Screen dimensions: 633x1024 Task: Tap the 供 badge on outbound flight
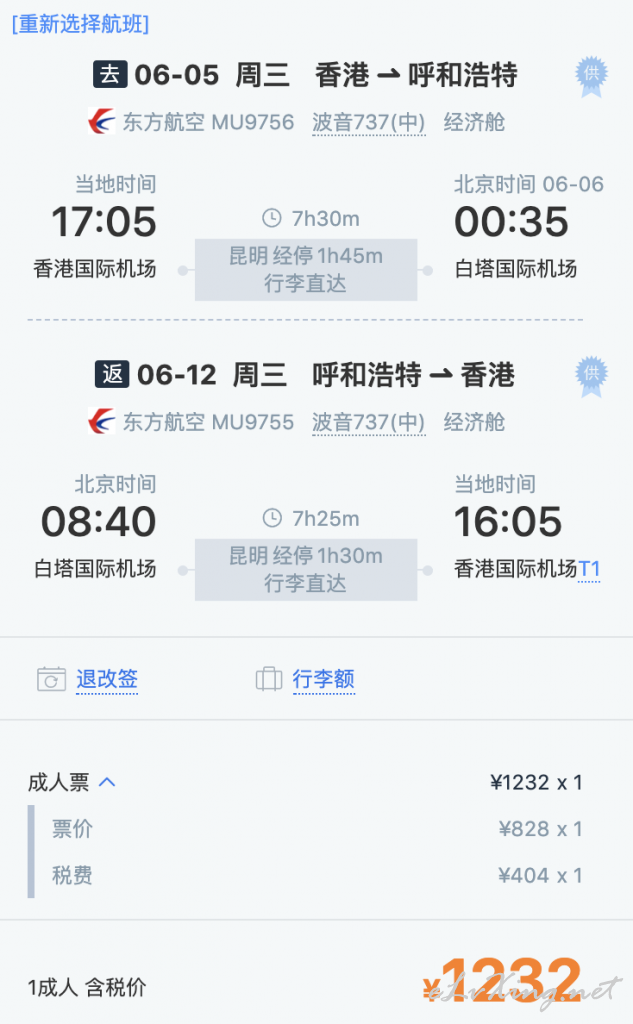[591, 76]
